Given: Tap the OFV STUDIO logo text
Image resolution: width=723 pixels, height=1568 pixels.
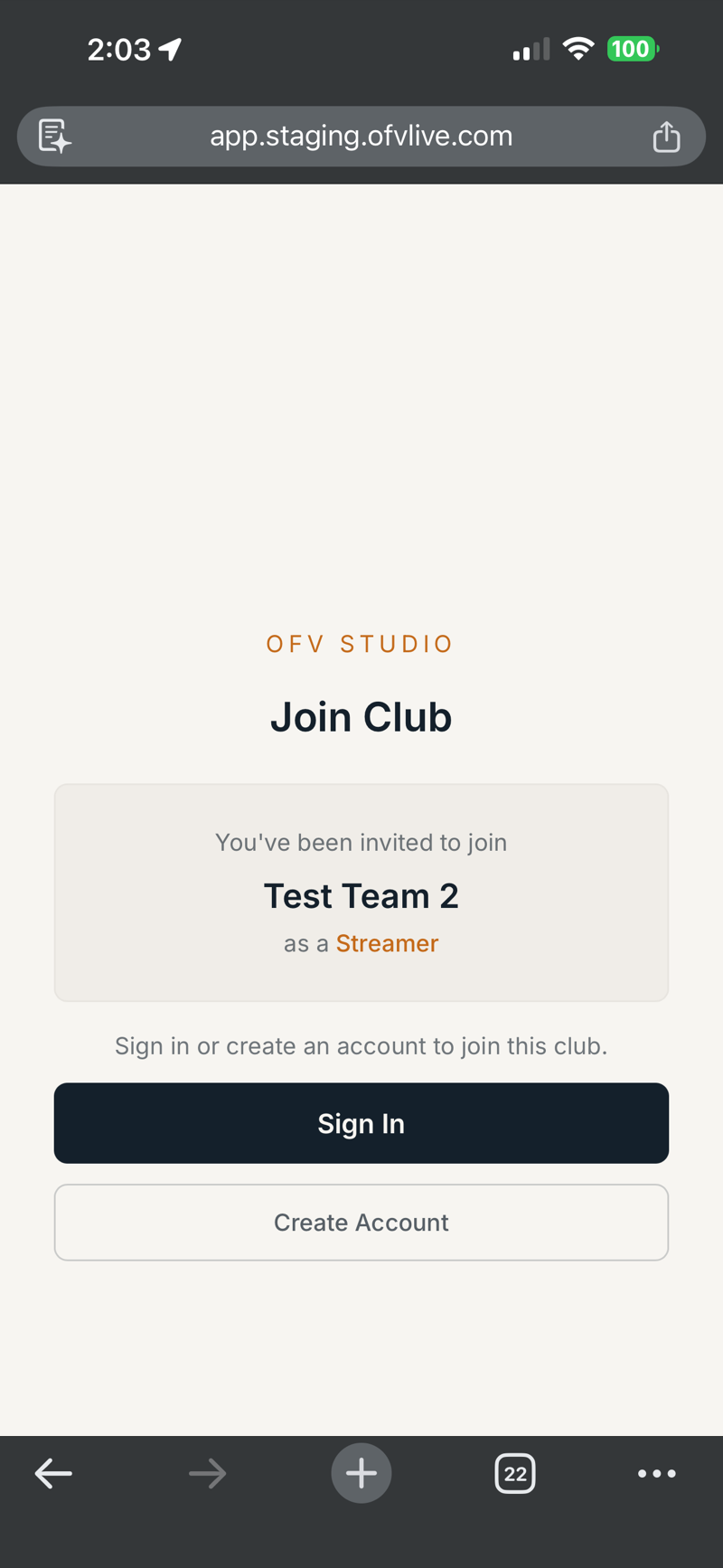Looking at the screenshot, I should [360, 643].
